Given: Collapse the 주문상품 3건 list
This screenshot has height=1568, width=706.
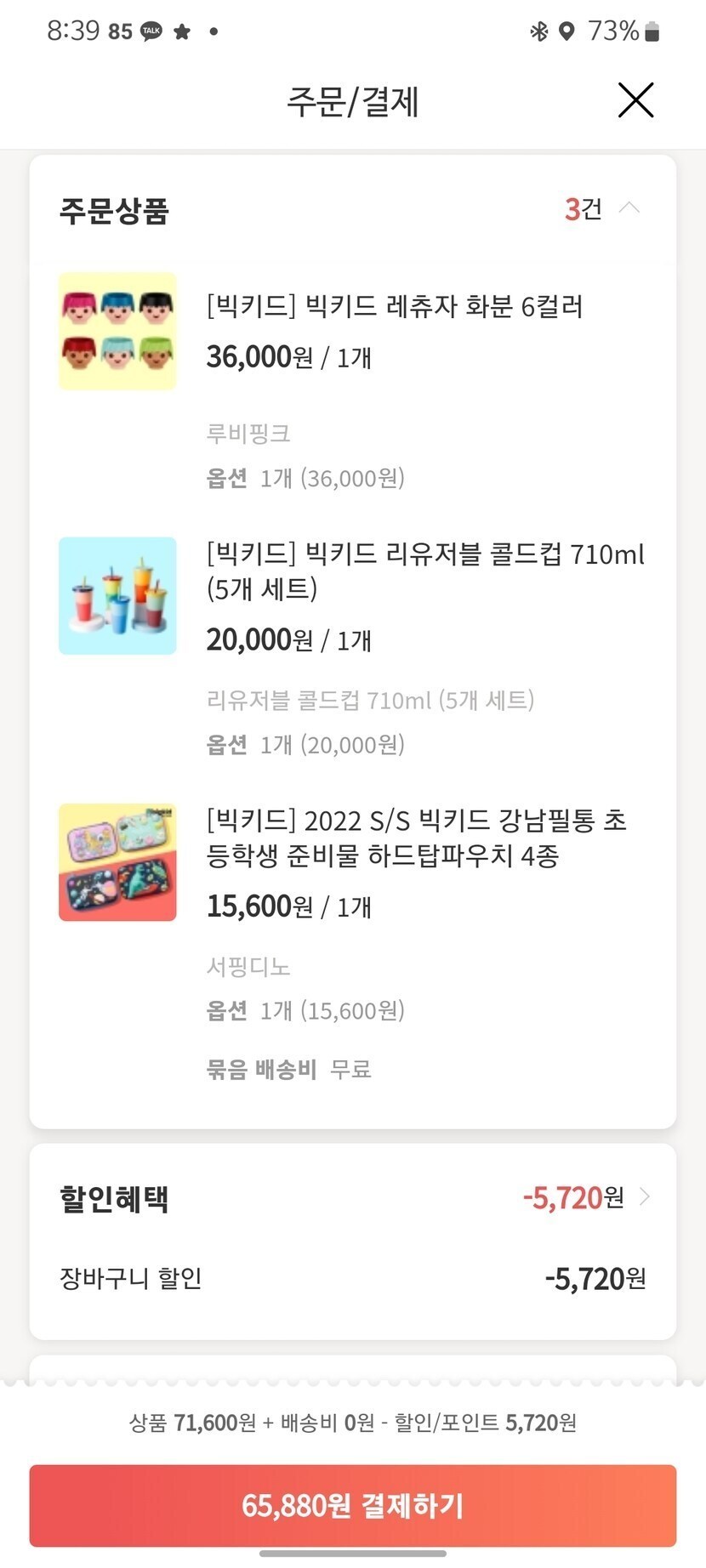Looking at the screenshot, I should pos(629,208).
